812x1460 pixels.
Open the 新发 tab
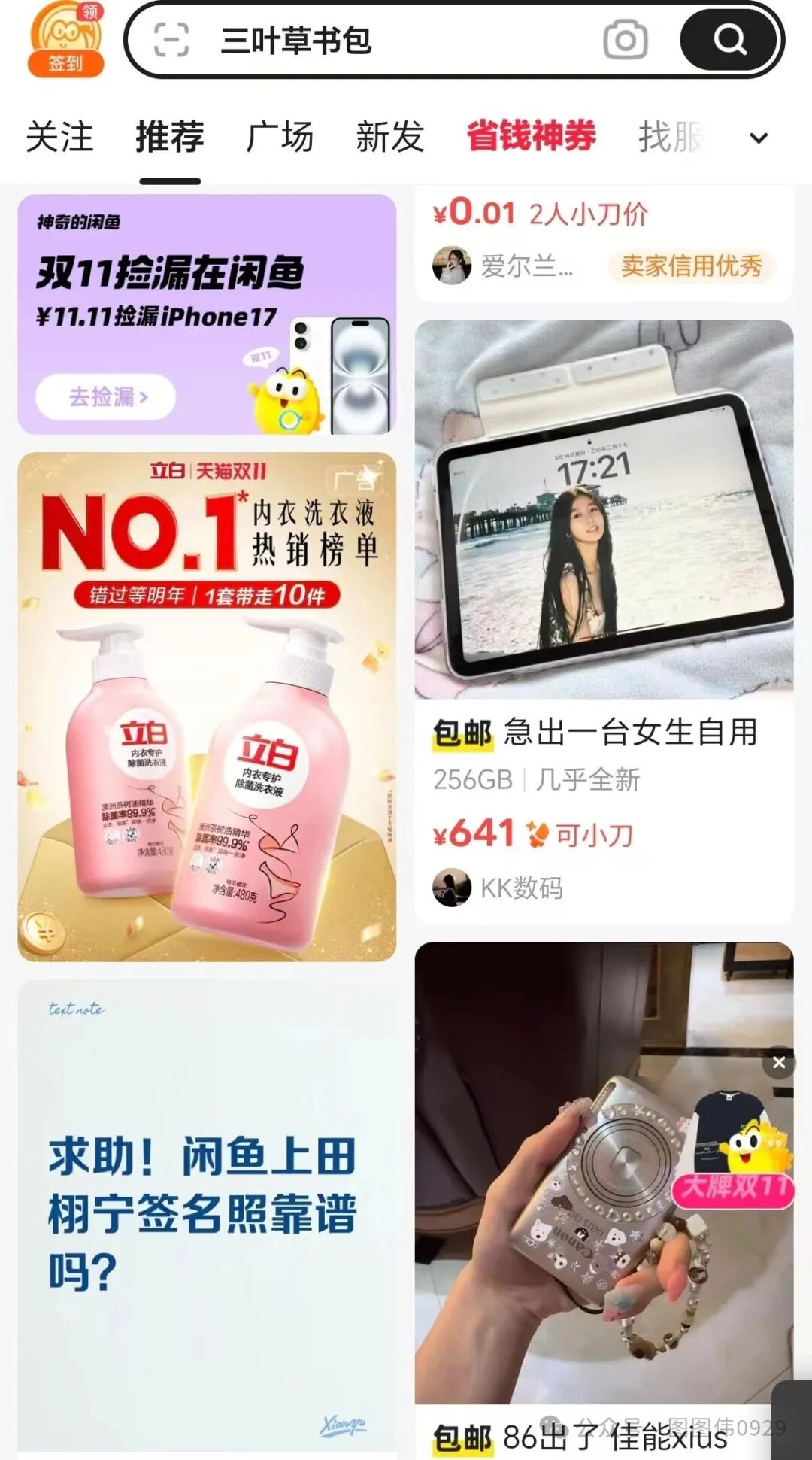pos(389,138)
